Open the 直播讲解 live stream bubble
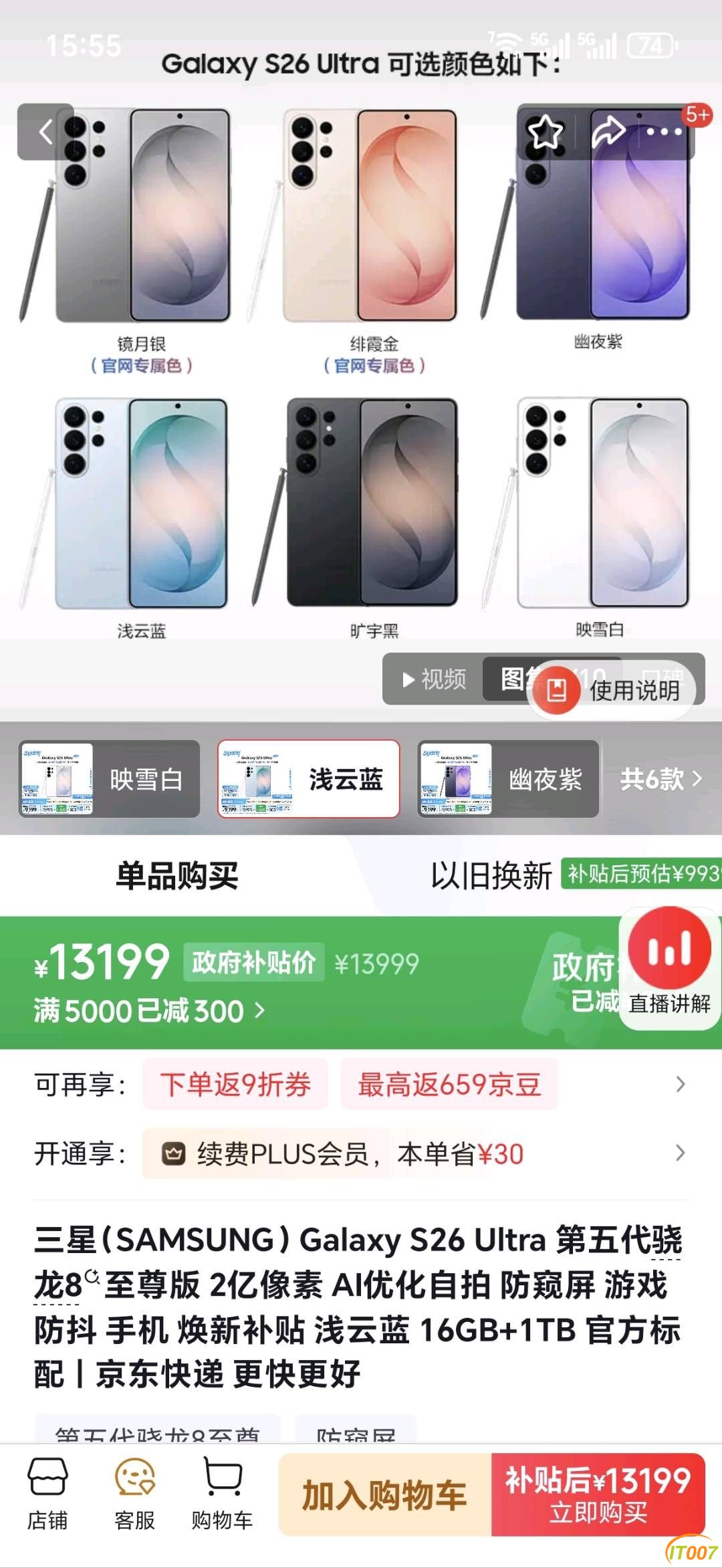Screen dimensions: 722x1568 click(x=669, y=965)
